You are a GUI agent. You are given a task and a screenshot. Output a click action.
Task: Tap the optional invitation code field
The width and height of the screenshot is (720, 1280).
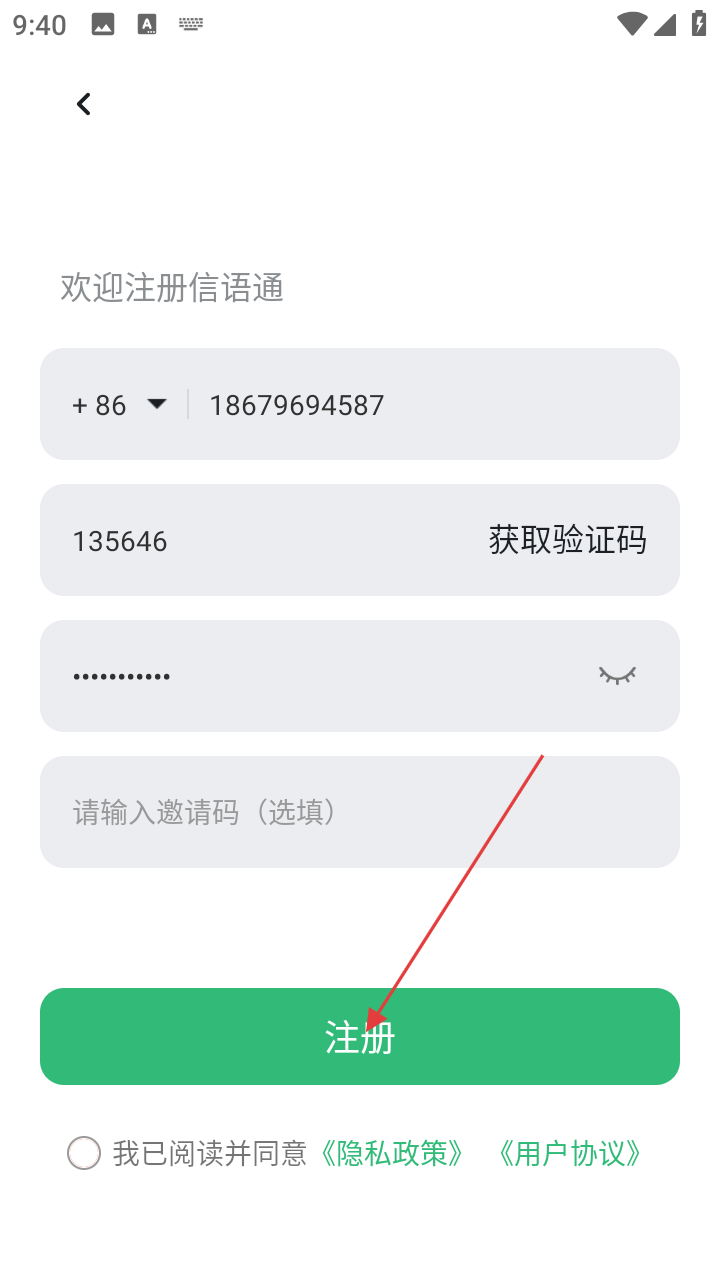(x=360, y=812)
